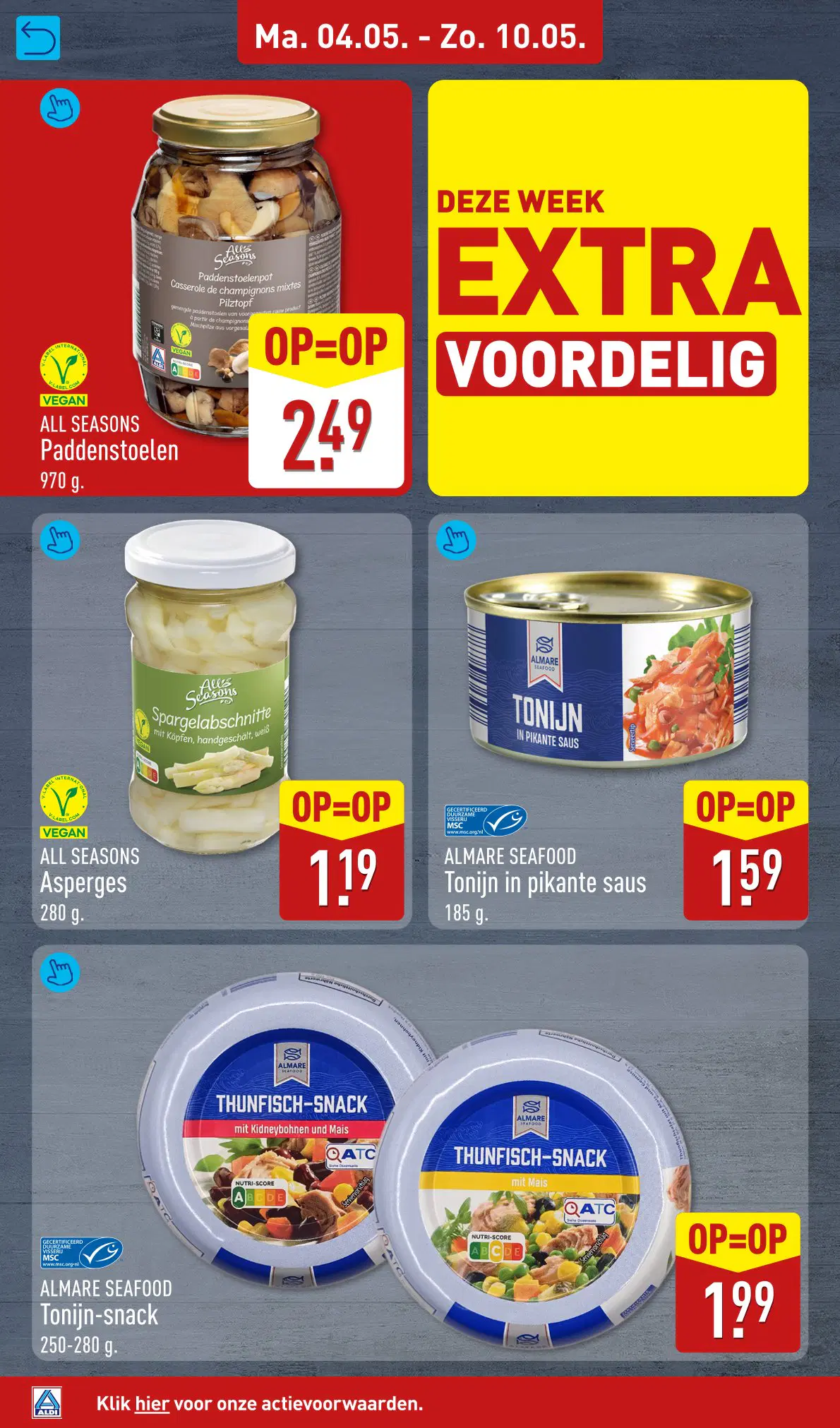Open the 'hier' actievoorwaarden link
The width and height of the screenshot is (840, 1428).
(x=152, y=1403)
